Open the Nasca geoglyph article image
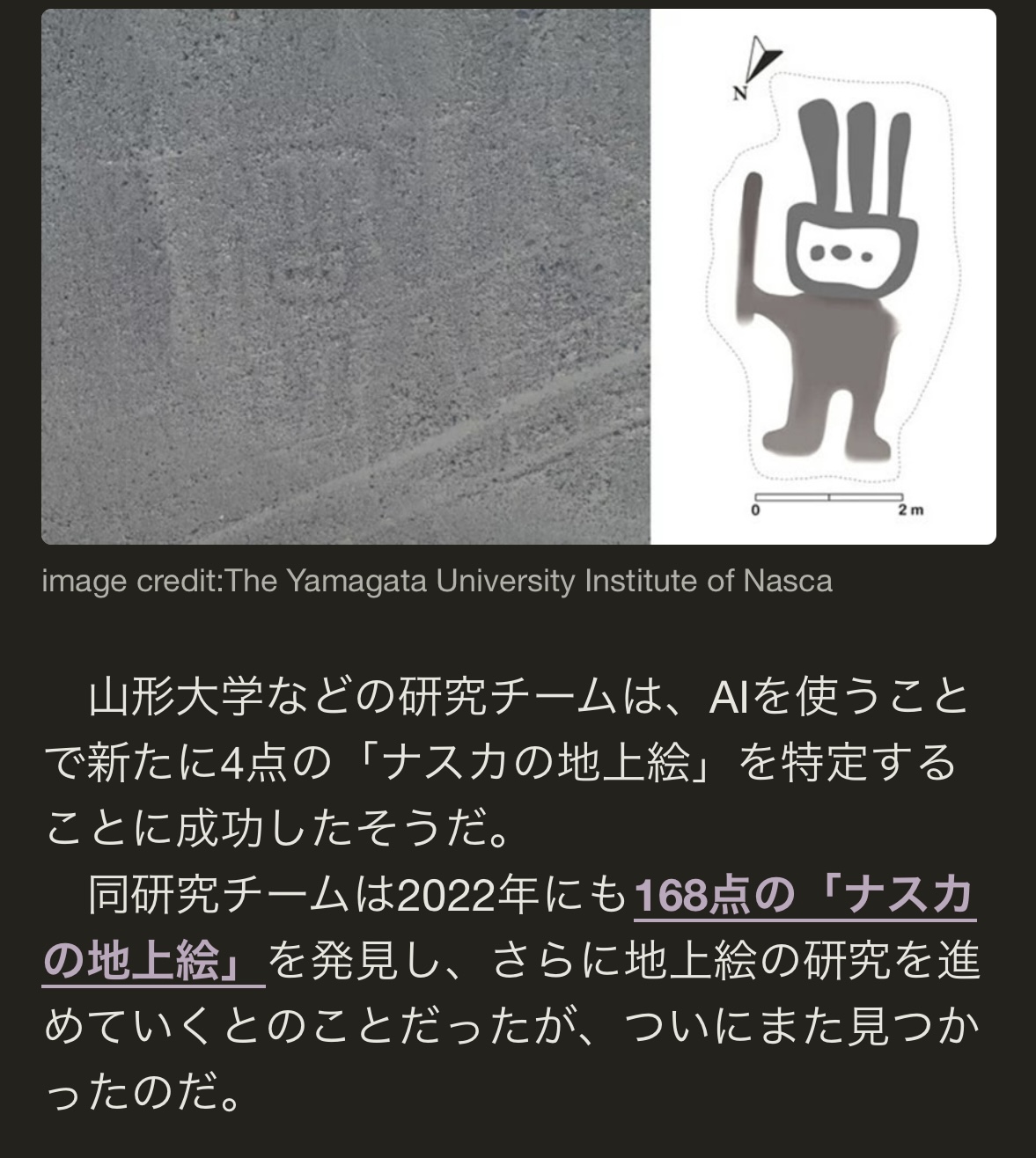 [x=518, y=277]
